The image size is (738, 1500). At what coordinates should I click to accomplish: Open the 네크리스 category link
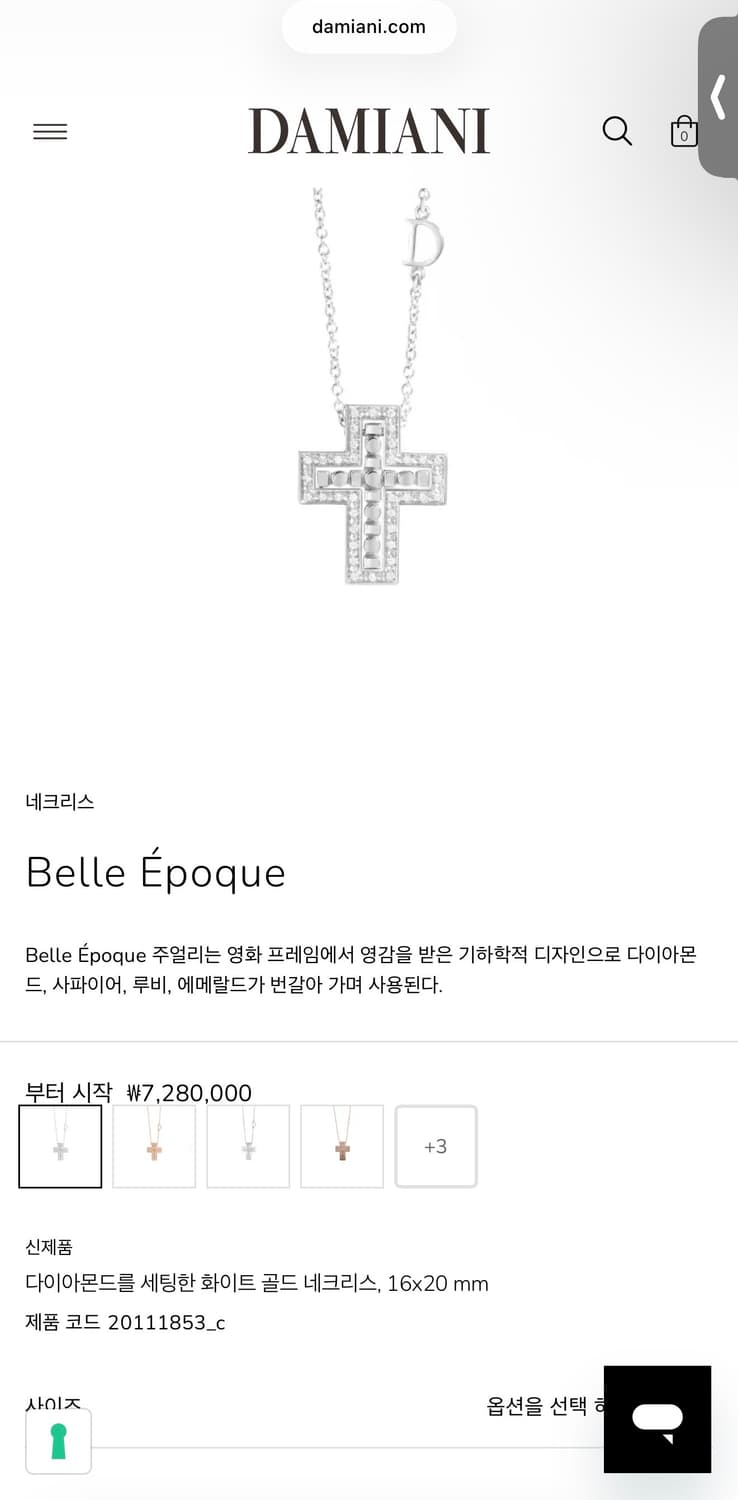(59, 801)
